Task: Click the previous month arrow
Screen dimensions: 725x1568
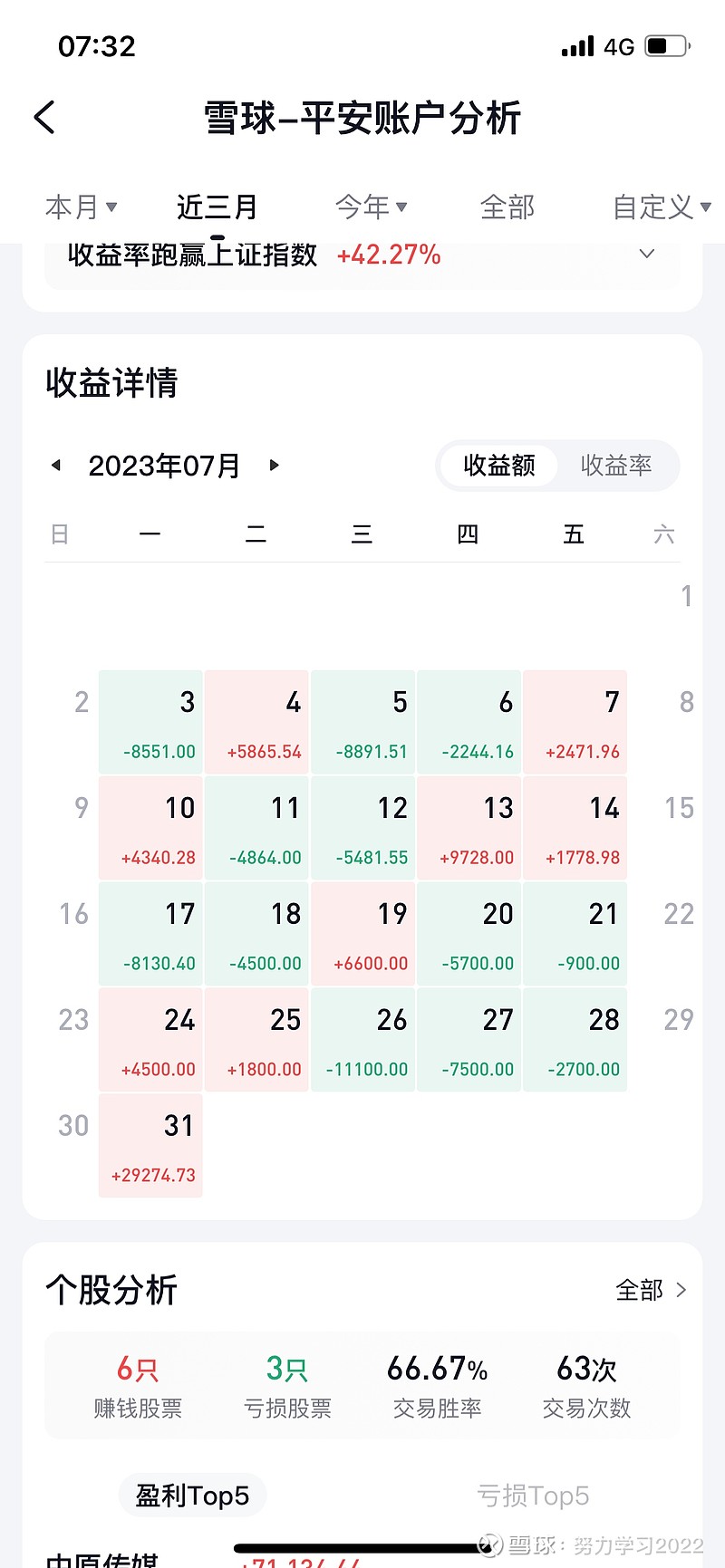Action: pyautogui.click(x=55, y=466)
